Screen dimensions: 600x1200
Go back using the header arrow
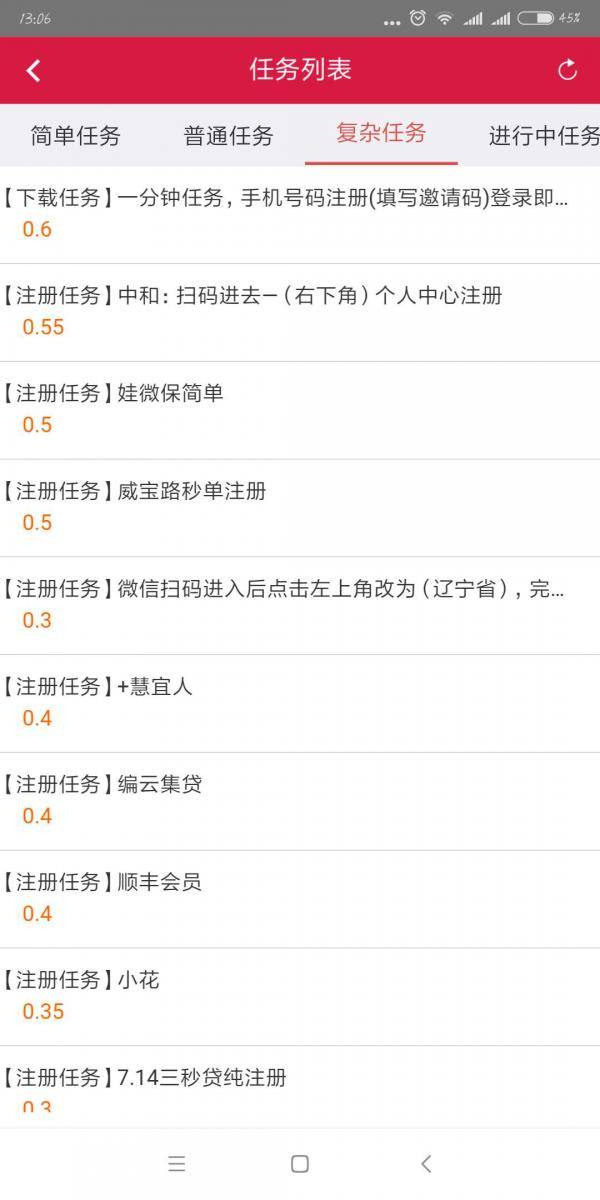coord(33,70)
